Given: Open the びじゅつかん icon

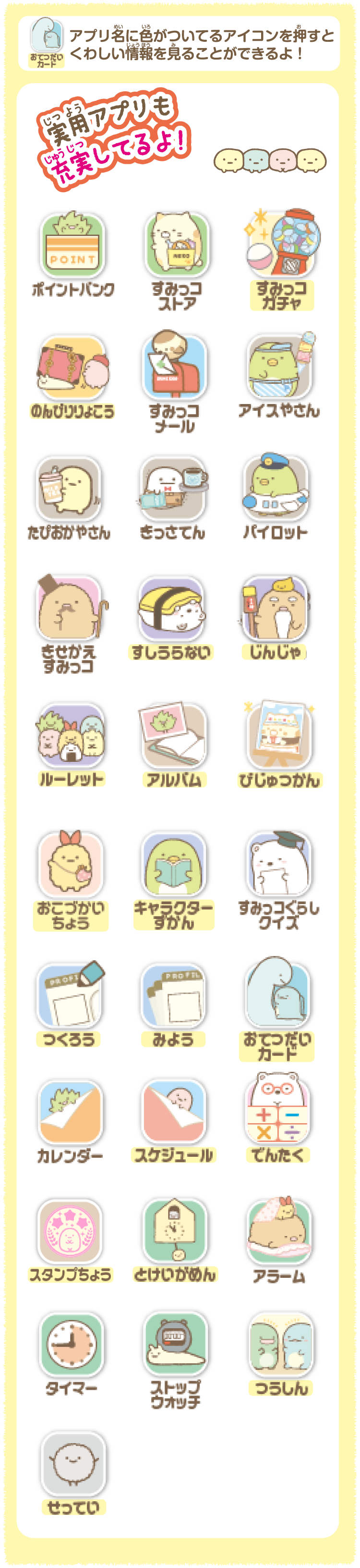Looking at the screenshot, I should point(279,736).
